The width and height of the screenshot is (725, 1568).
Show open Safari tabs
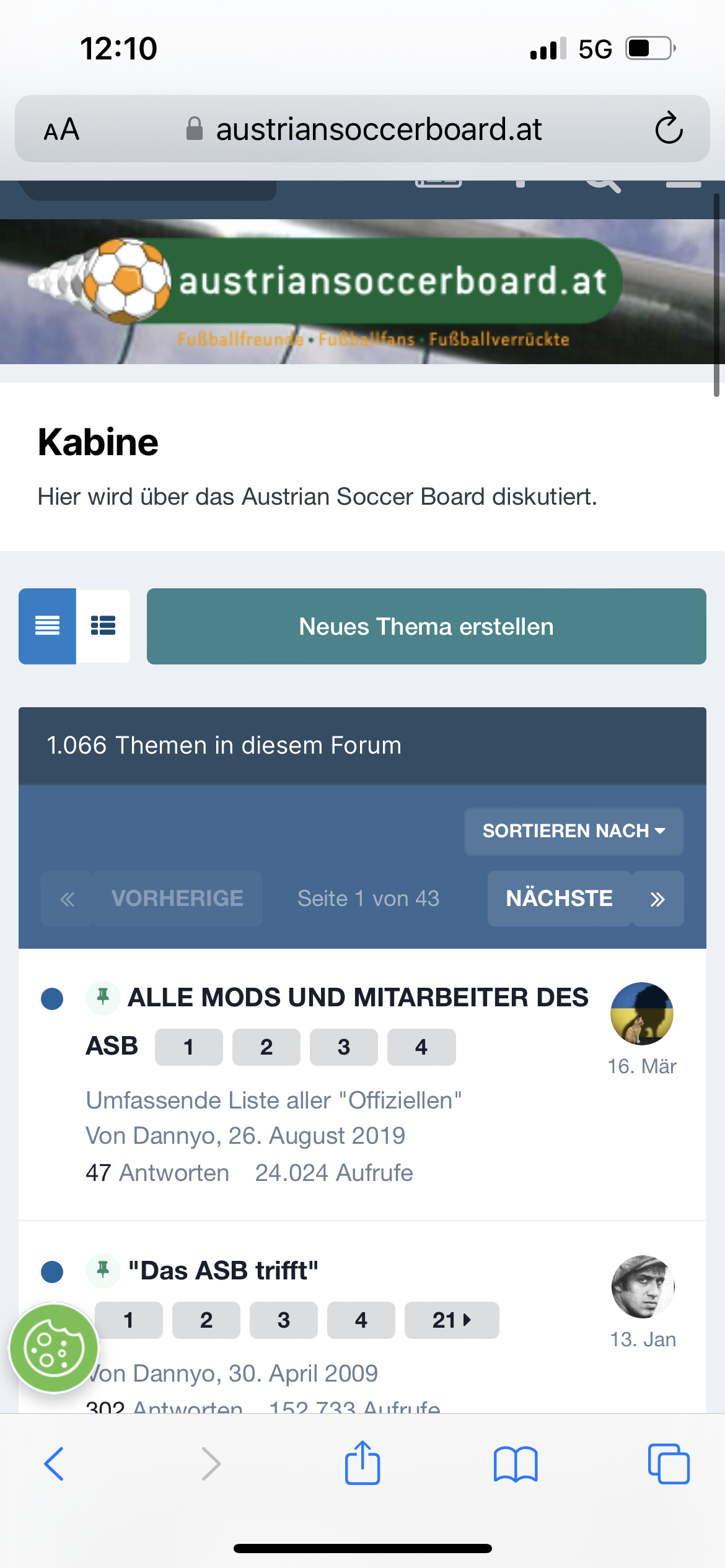669,1464
